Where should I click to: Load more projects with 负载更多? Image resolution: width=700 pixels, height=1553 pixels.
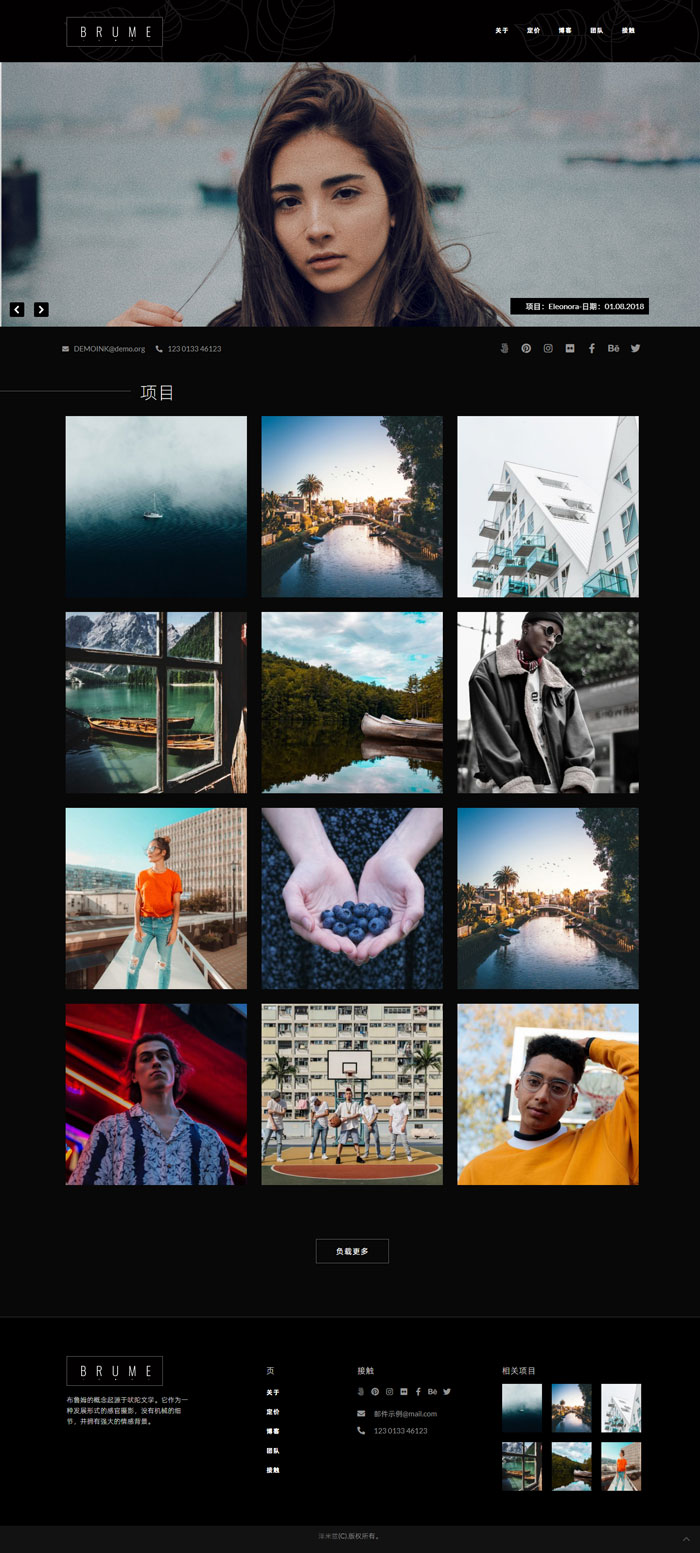coord(352,1251)
